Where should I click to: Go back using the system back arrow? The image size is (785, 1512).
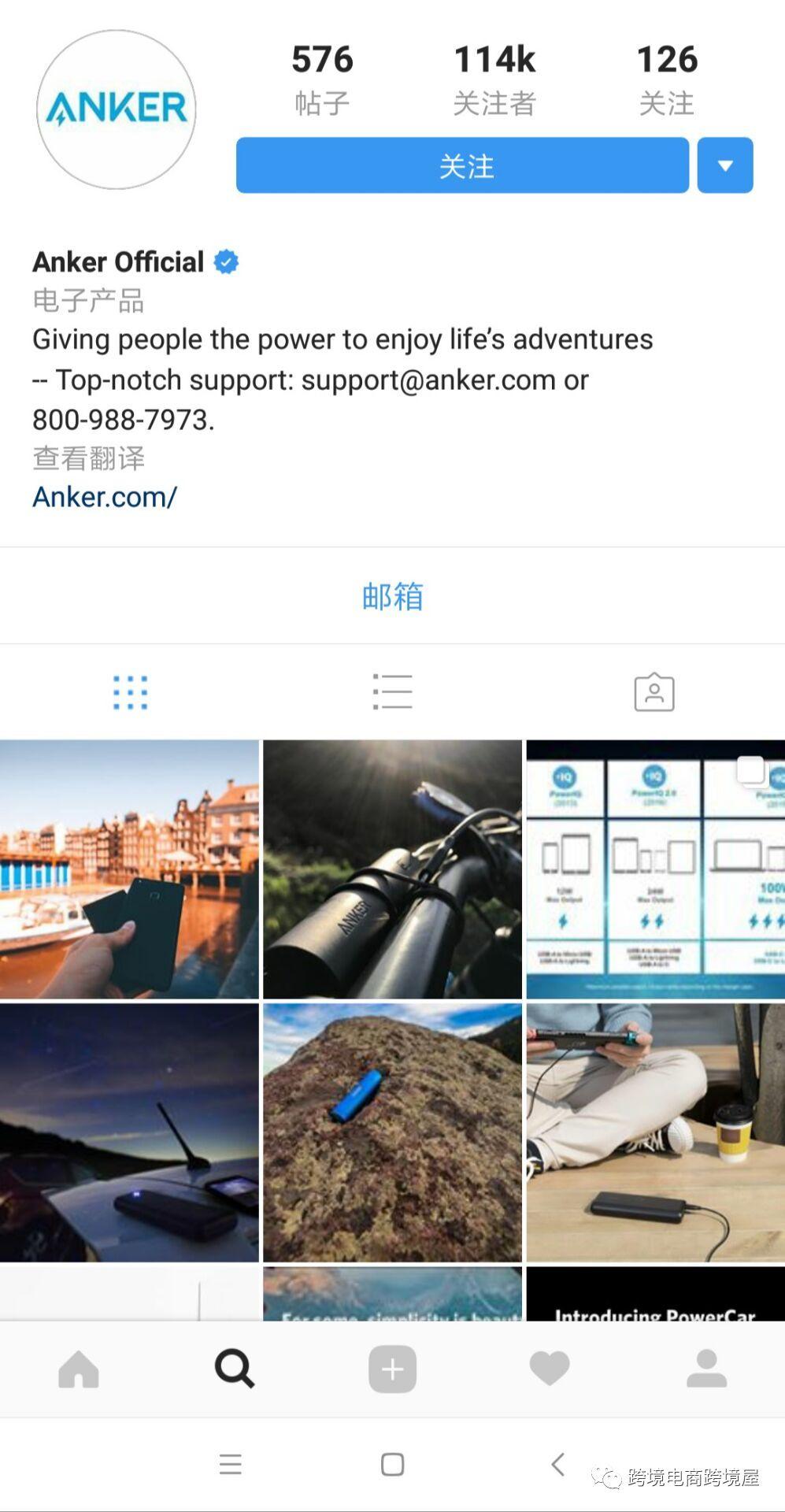point(557,1464)
